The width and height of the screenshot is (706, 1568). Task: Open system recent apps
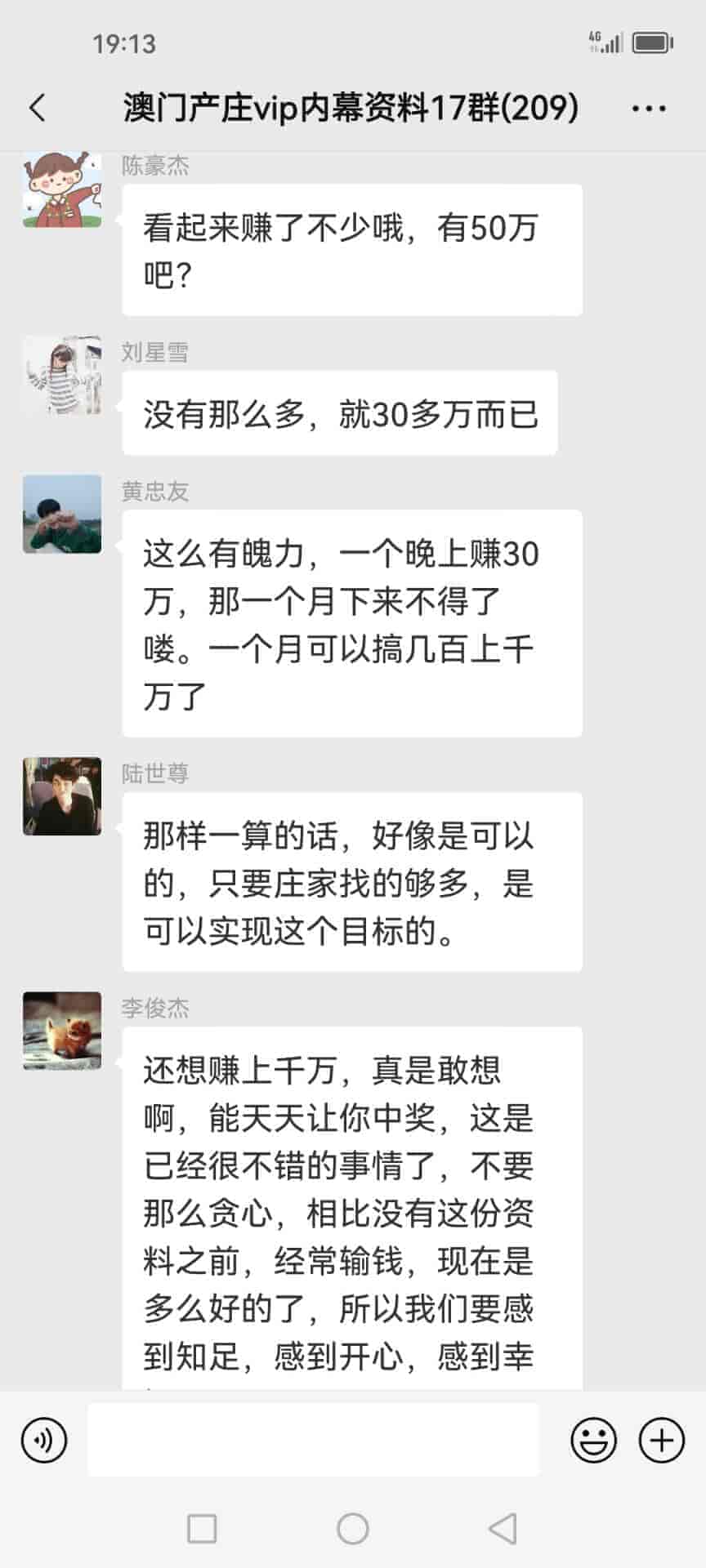pos(202,1528)
